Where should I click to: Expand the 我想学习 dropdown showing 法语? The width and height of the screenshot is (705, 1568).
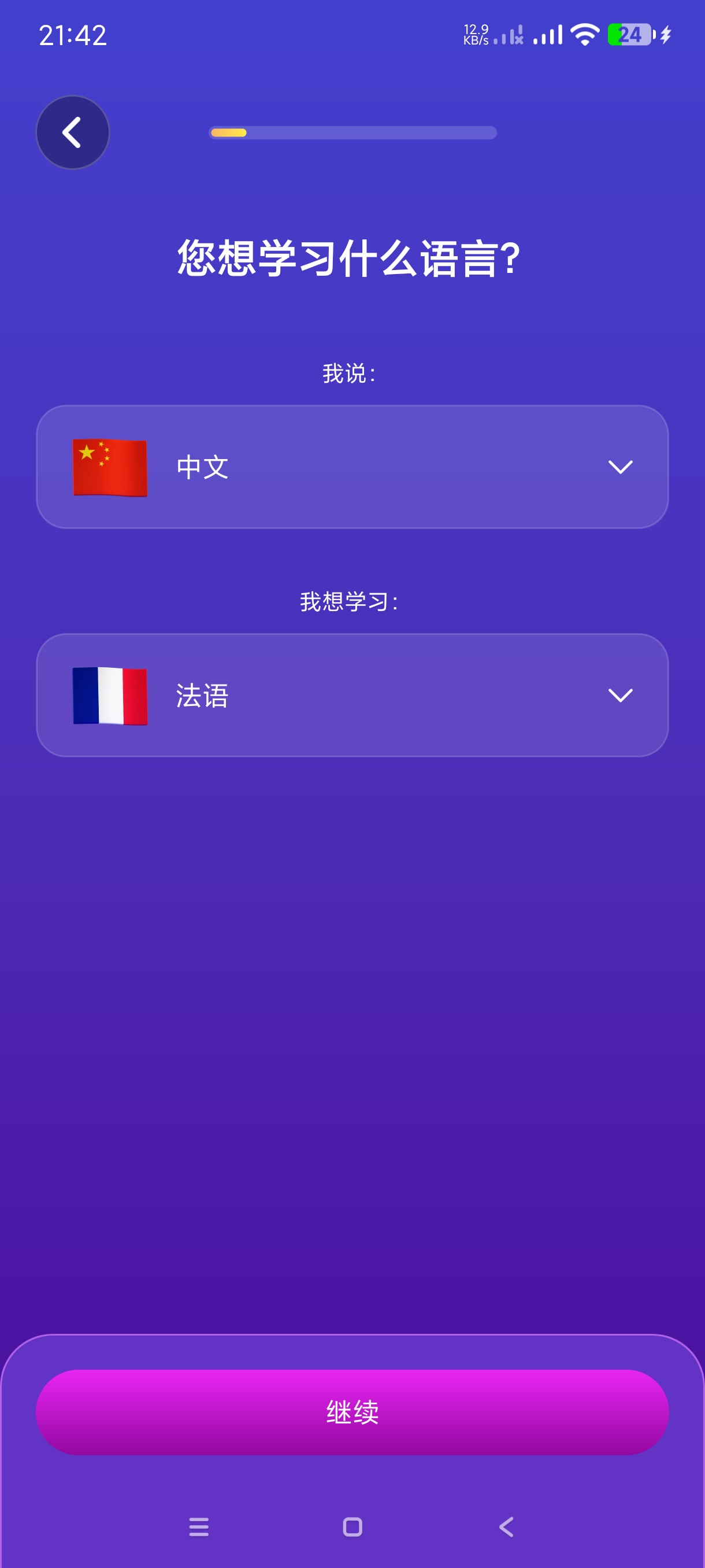(x=352, y=695)
